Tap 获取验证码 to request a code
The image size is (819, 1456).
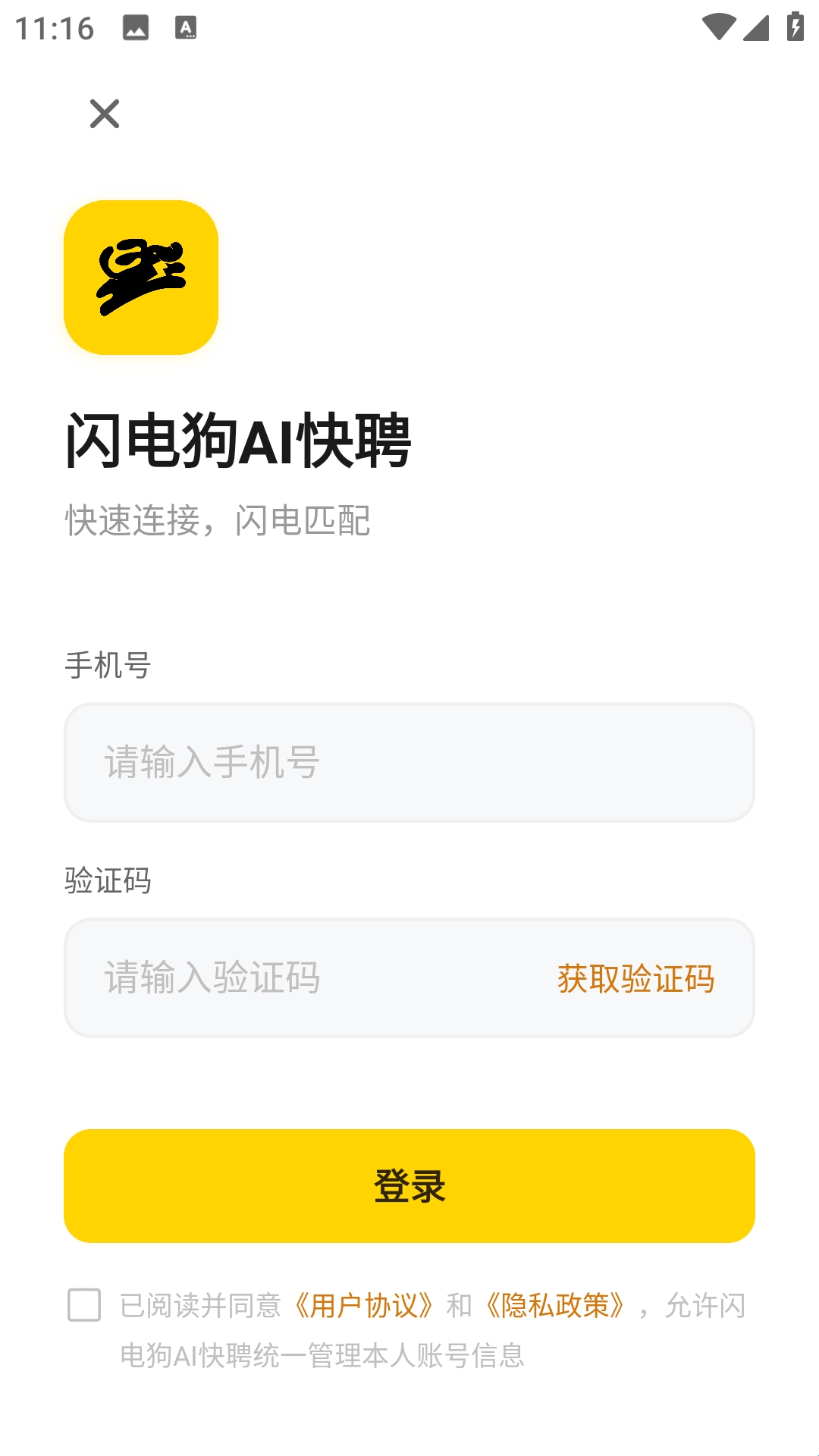[635, 978]
